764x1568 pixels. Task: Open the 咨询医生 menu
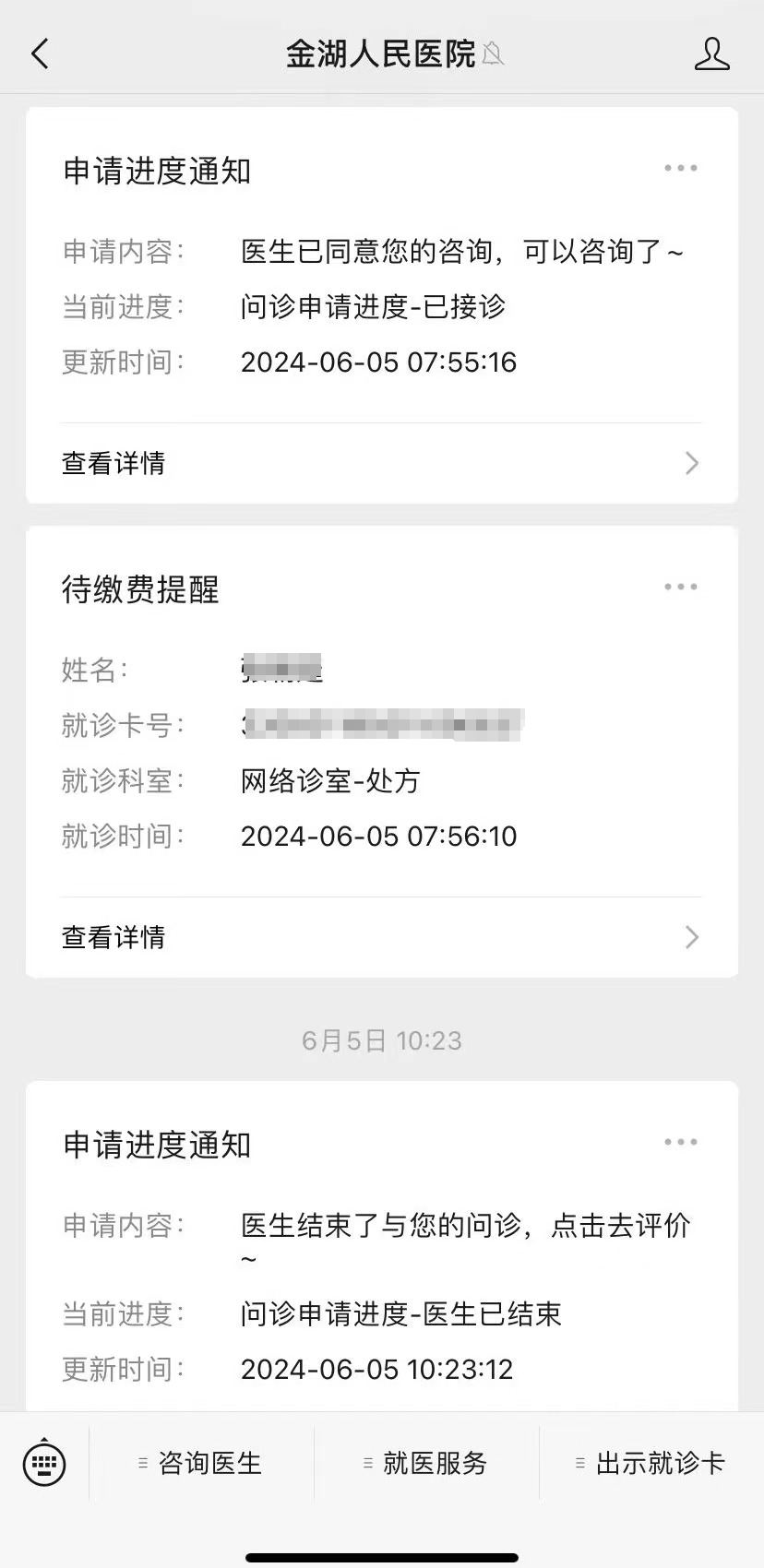tap(201, 1463)
